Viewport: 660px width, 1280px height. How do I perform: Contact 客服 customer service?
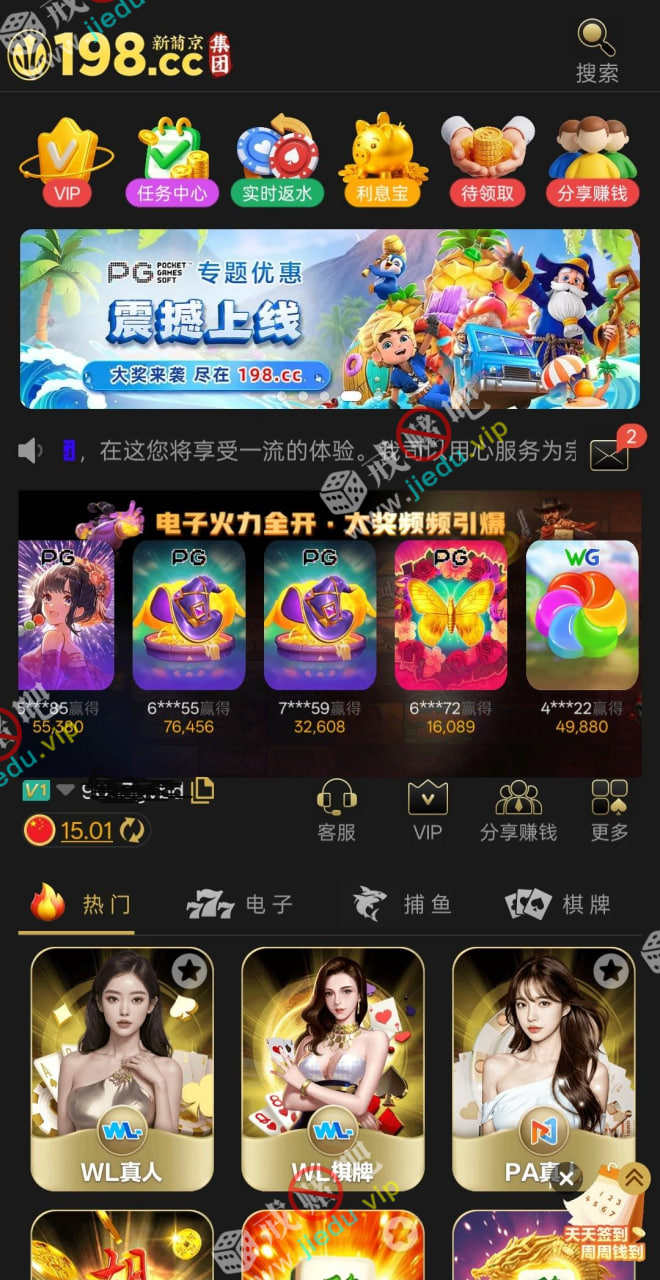[x=337, y=811]
